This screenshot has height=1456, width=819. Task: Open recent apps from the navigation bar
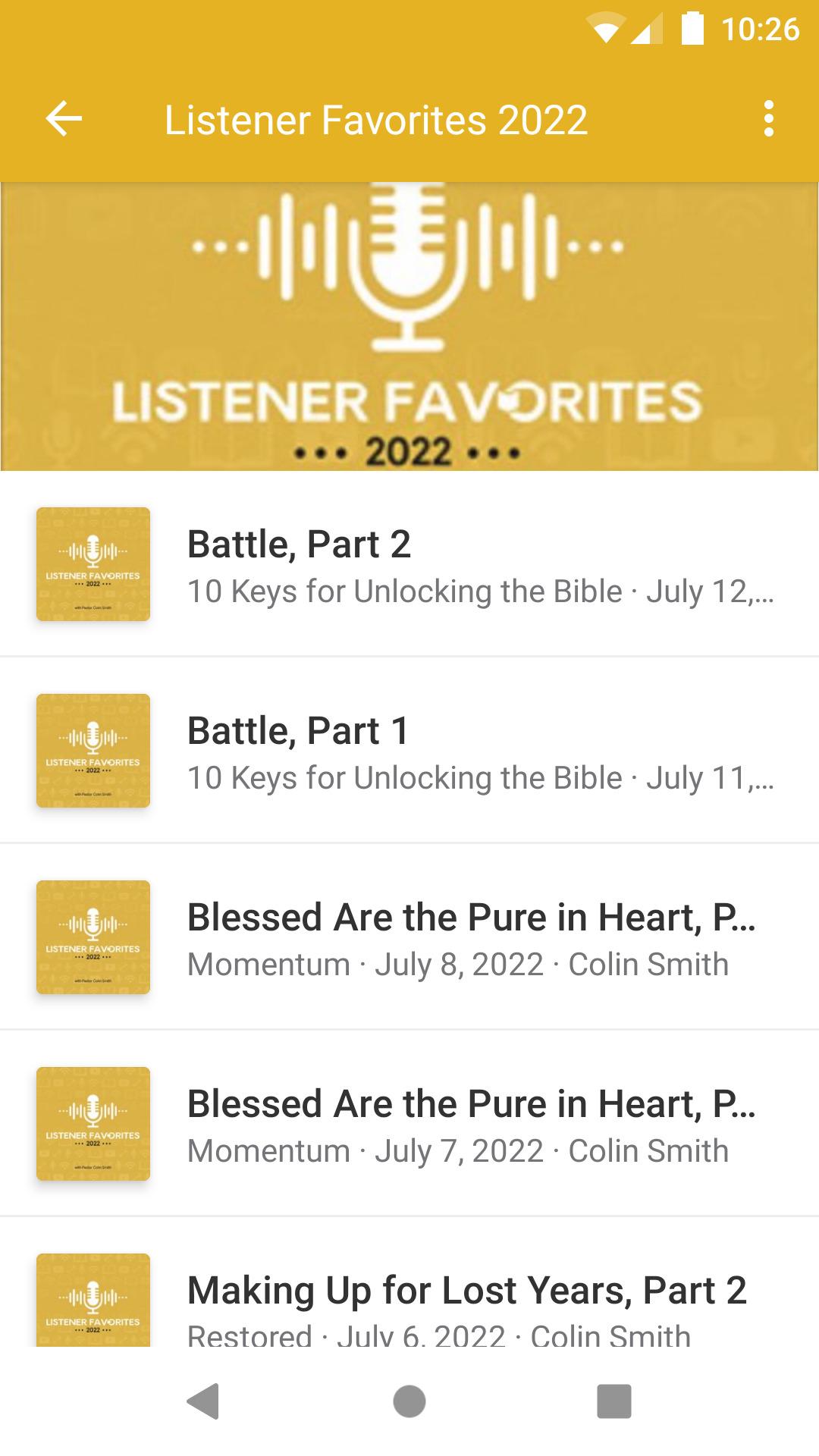[x=614, y=1401]
